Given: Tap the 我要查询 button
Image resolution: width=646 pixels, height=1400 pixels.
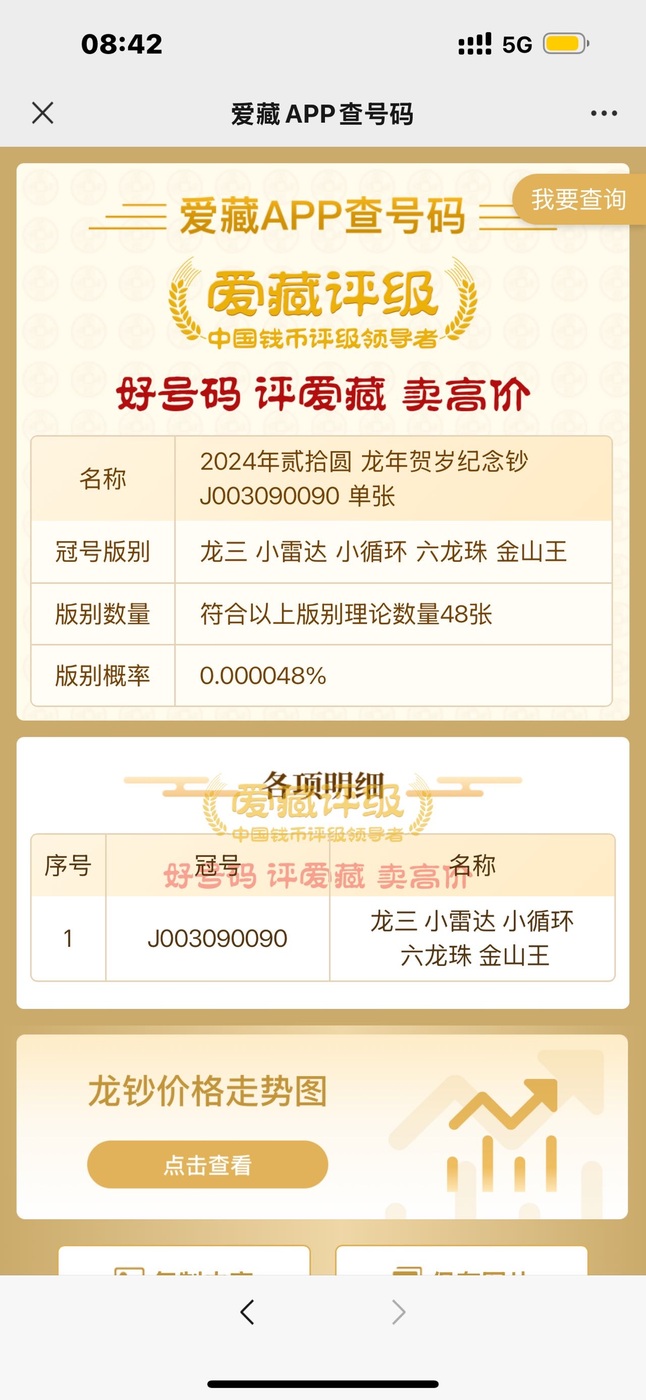Looking at the screenshot, I should click(x=579, y=199).
